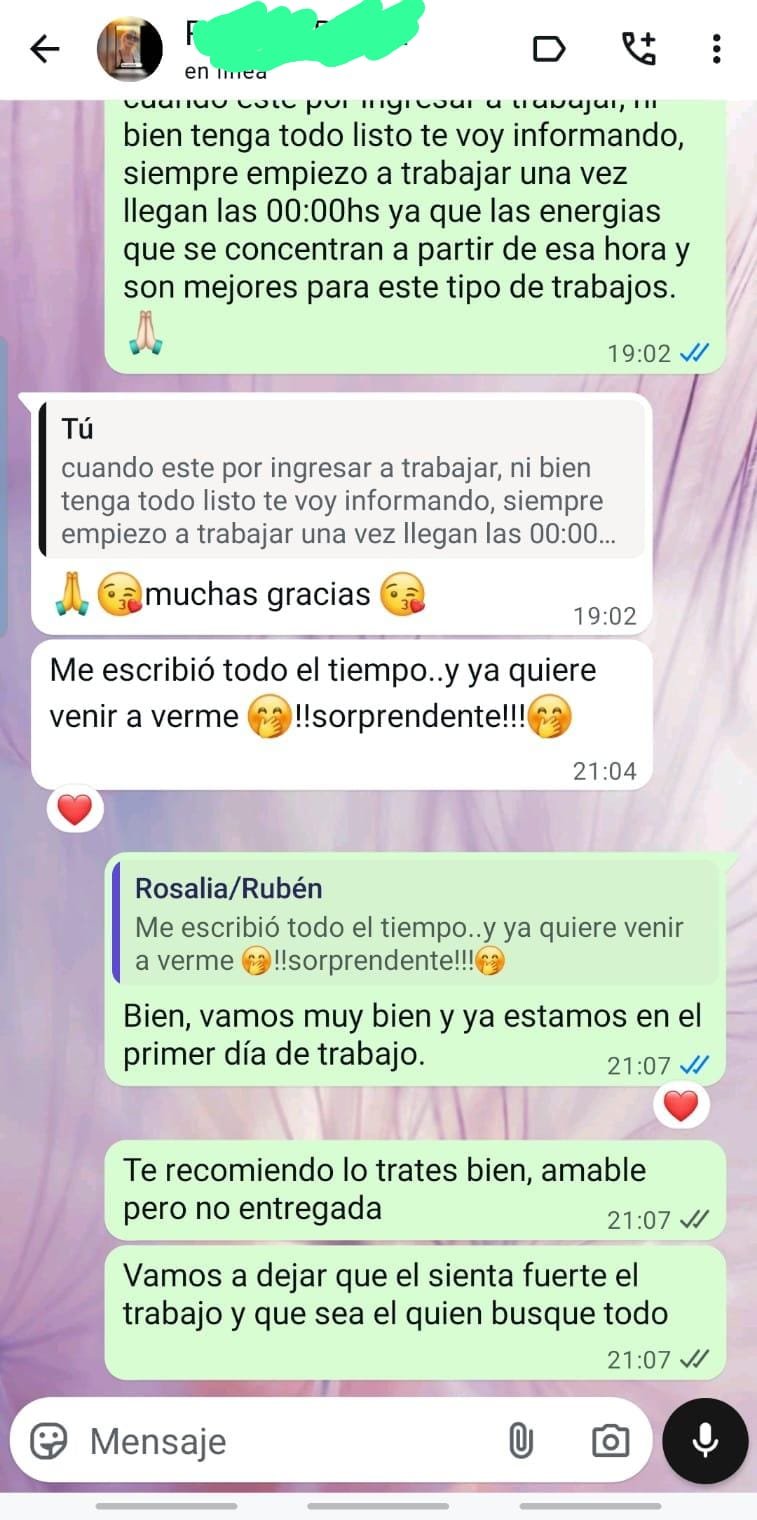Attach a file with the paperclip
Viewport: 757px width, 1520px height.
click(520, 1441)
